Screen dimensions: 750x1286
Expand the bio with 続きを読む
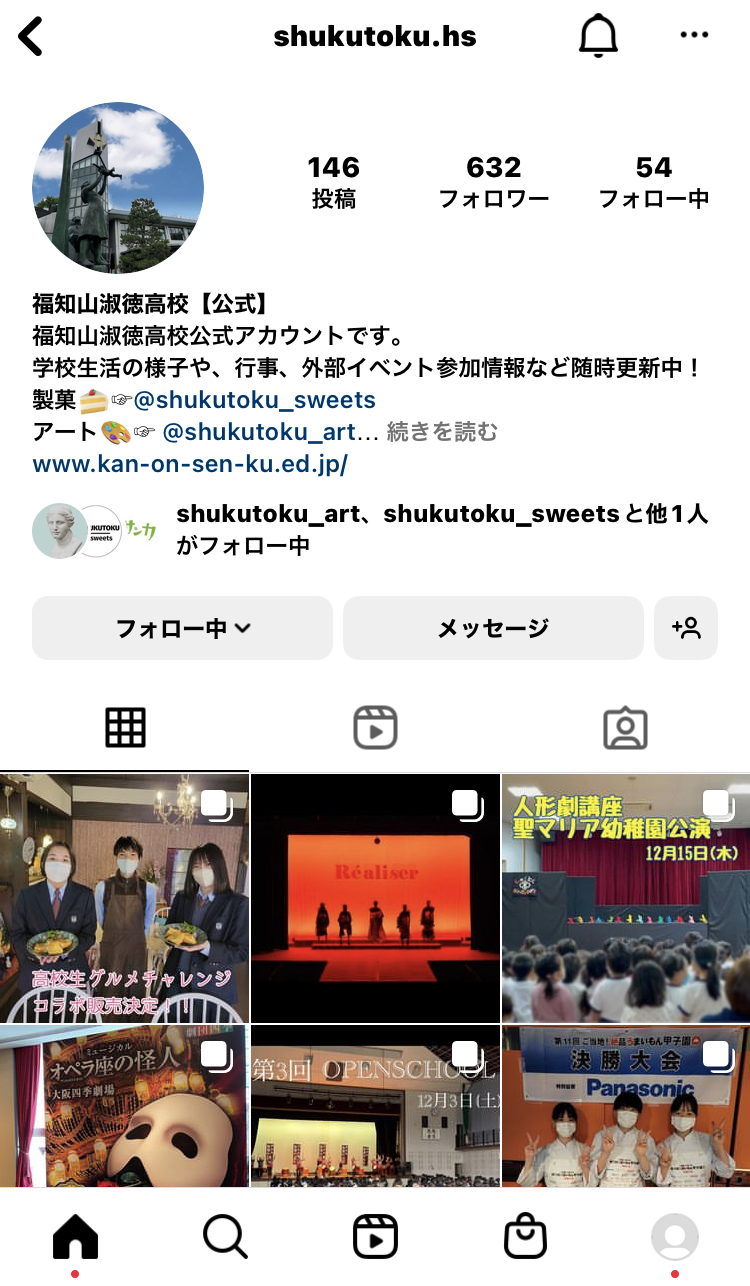442,432
